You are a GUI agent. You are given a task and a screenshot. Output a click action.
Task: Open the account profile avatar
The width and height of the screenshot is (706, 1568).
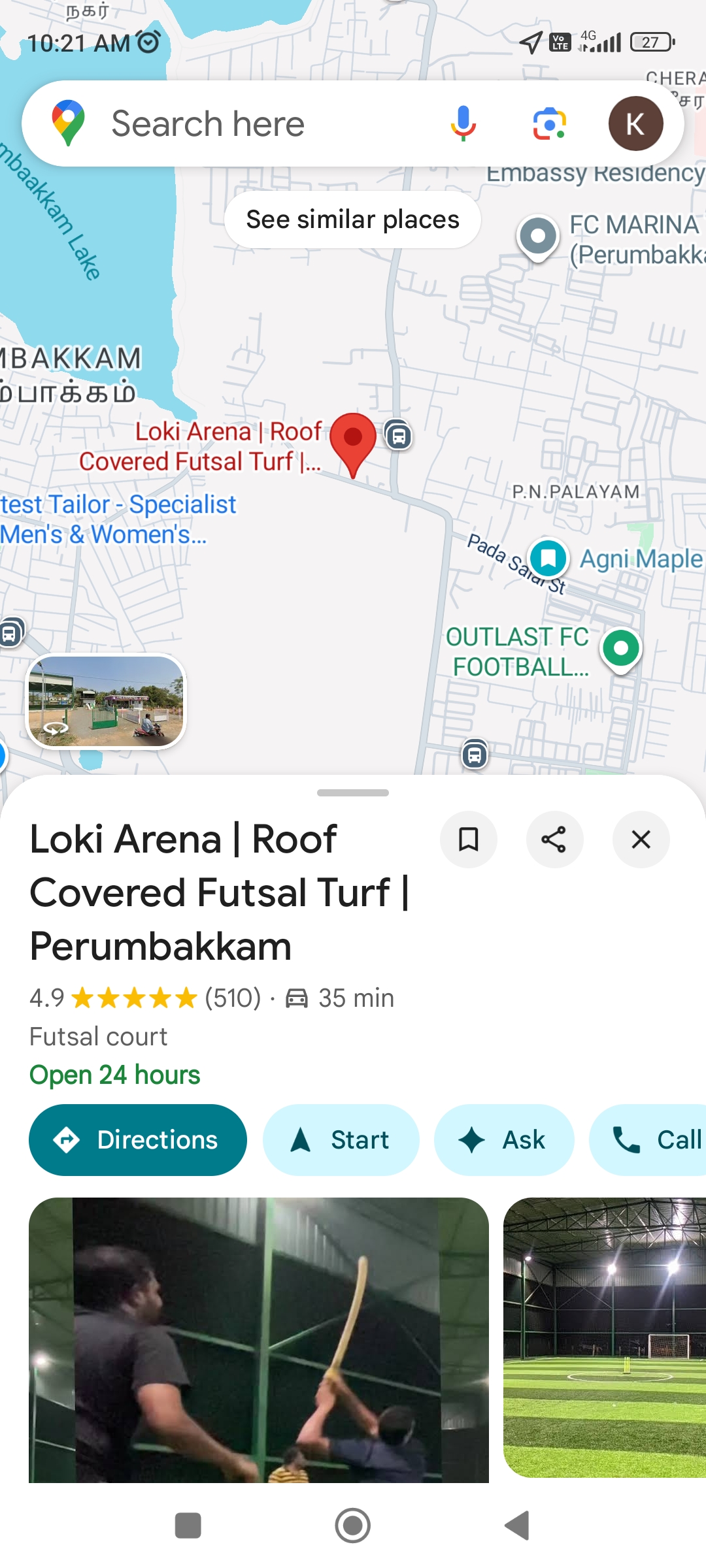point(635,123)
